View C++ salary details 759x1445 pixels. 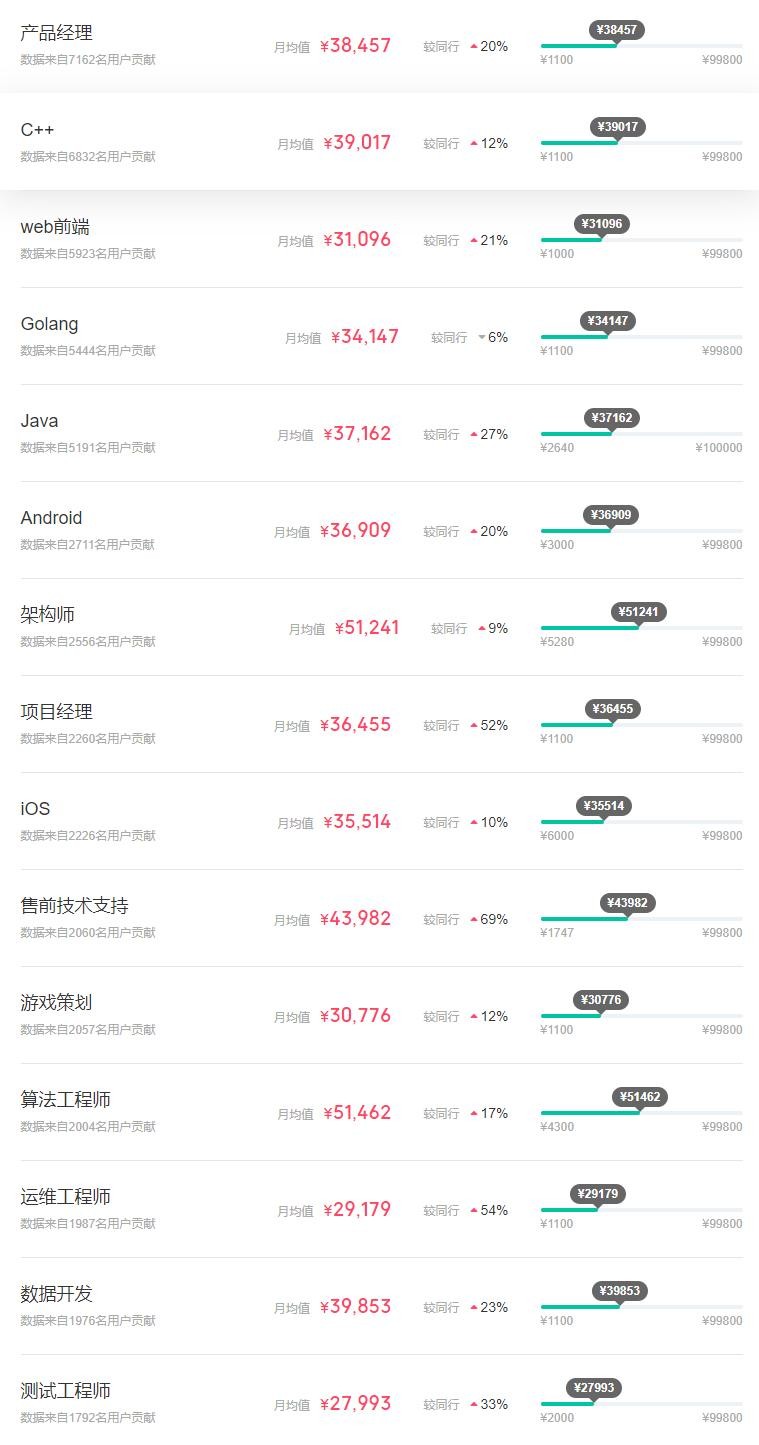coord(38,131)
